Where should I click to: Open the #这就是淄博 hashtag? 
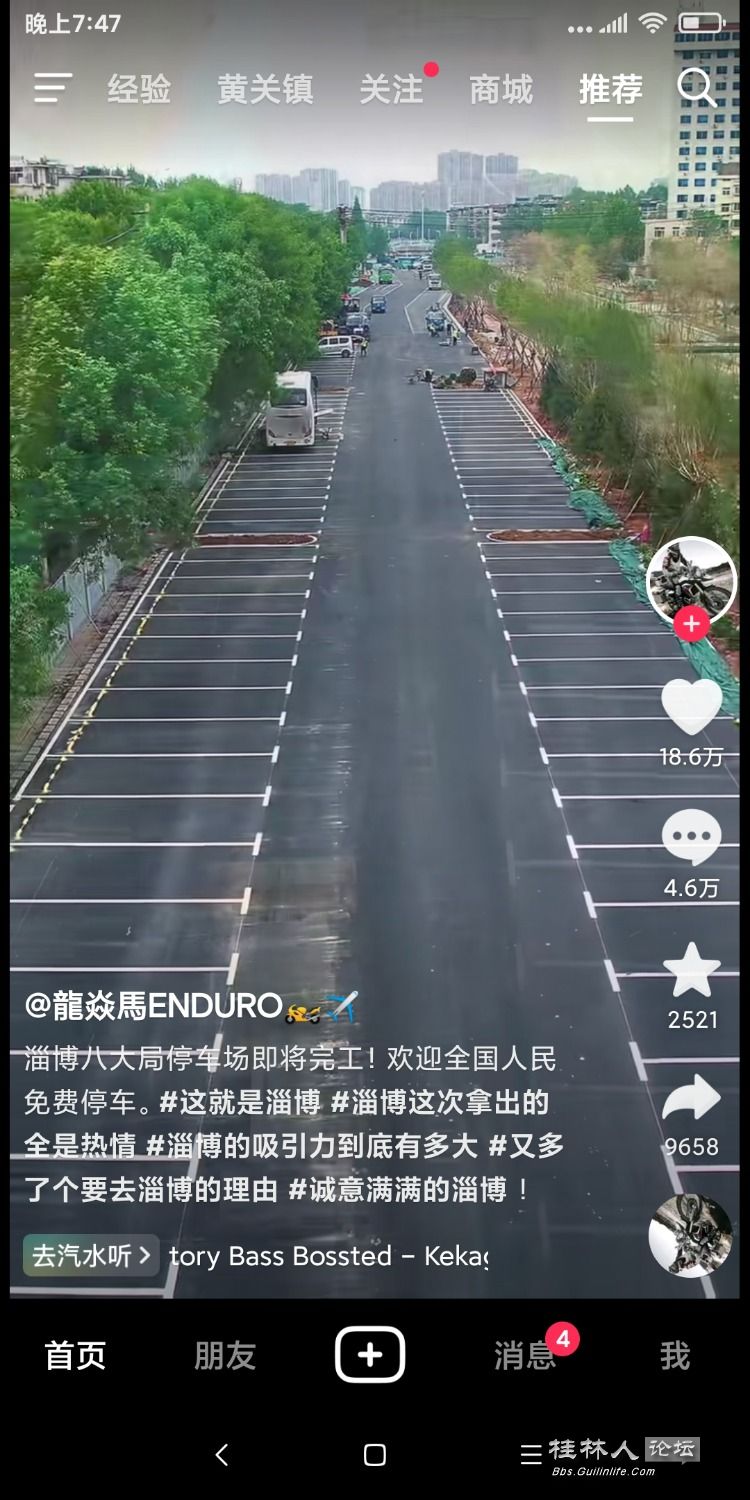[240, 1102]
